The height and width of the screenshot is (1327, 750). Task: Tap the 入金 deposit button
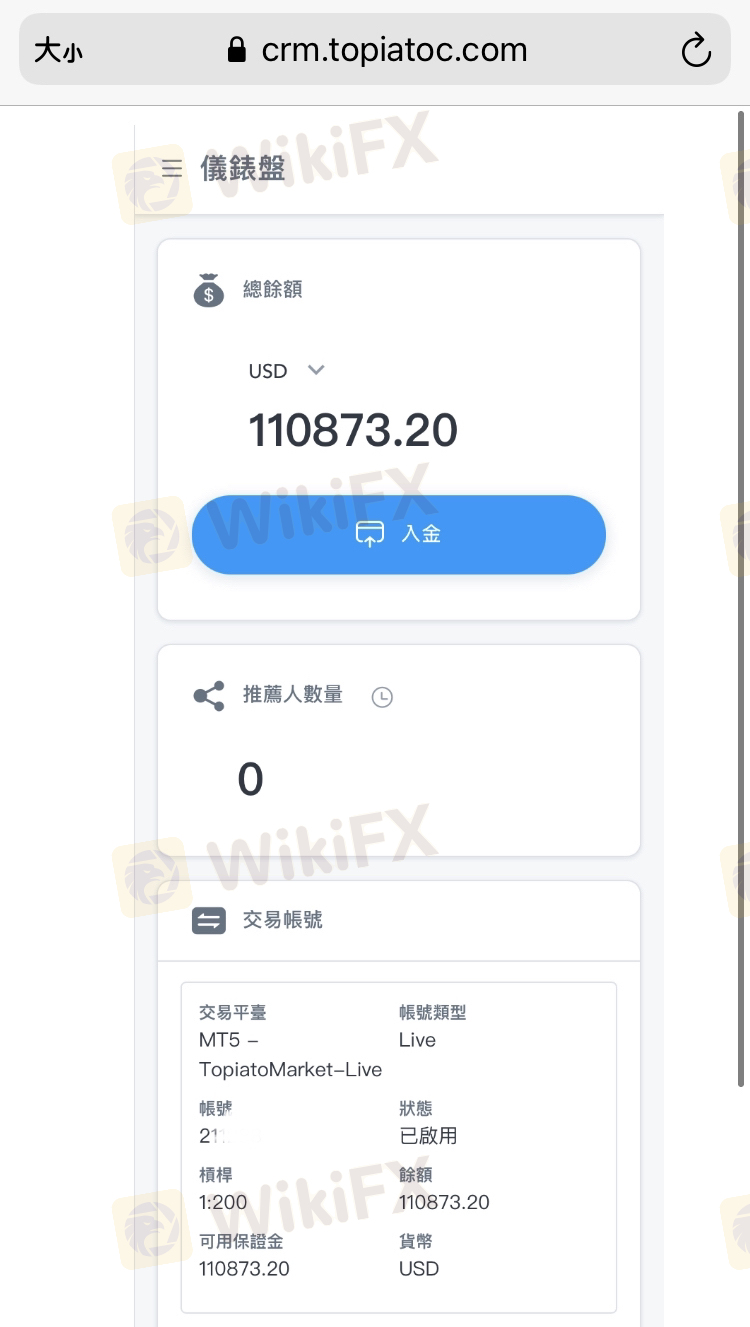(x=399, y=534)
